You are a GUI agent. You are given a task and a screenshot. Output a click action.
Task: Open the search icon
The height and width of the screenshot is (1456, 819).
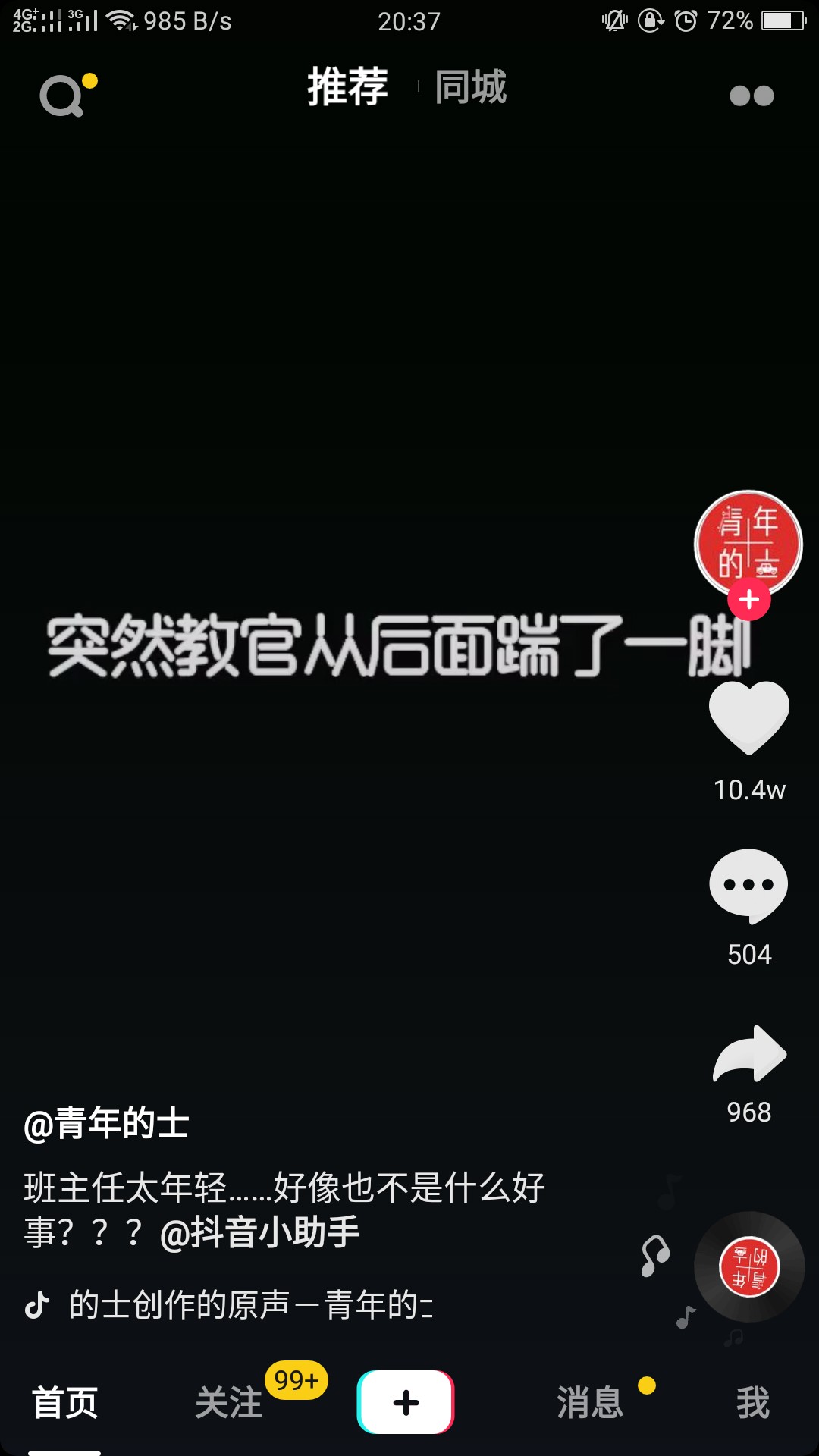pyautogui.click(x=62, y=96)
